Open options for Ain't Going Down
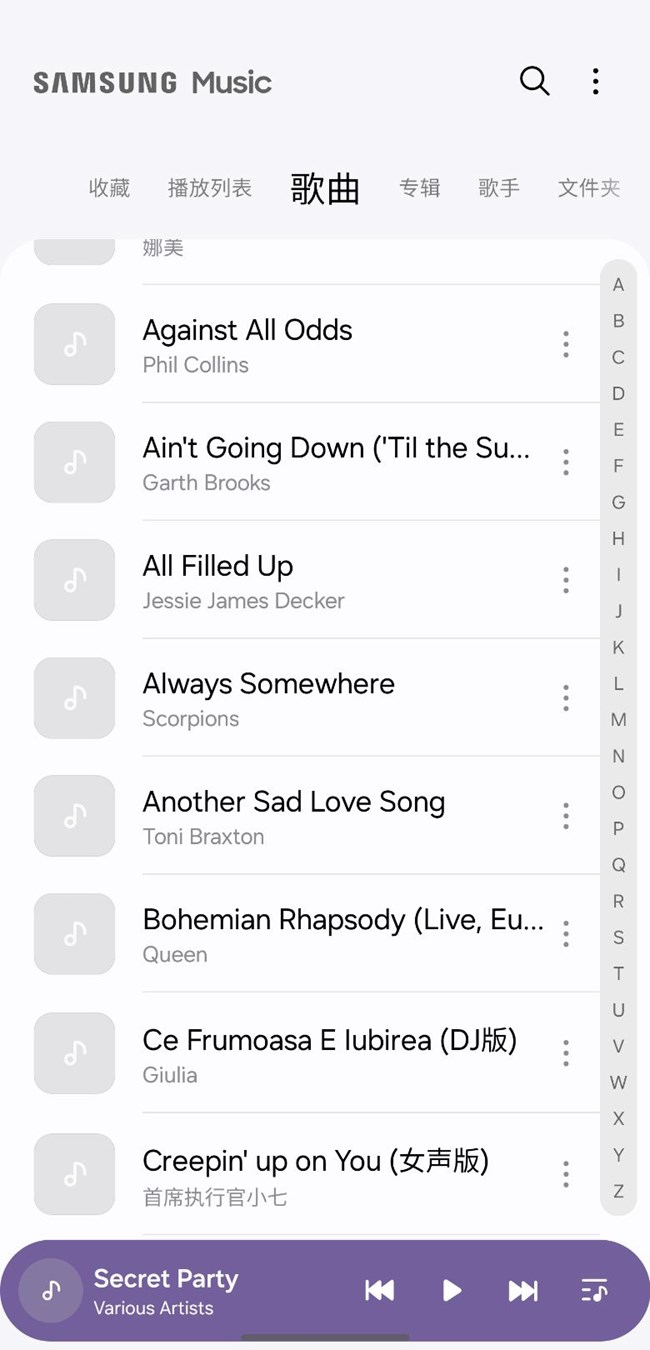The width and height of the screenshot is (650, 1350). [566, 462]
